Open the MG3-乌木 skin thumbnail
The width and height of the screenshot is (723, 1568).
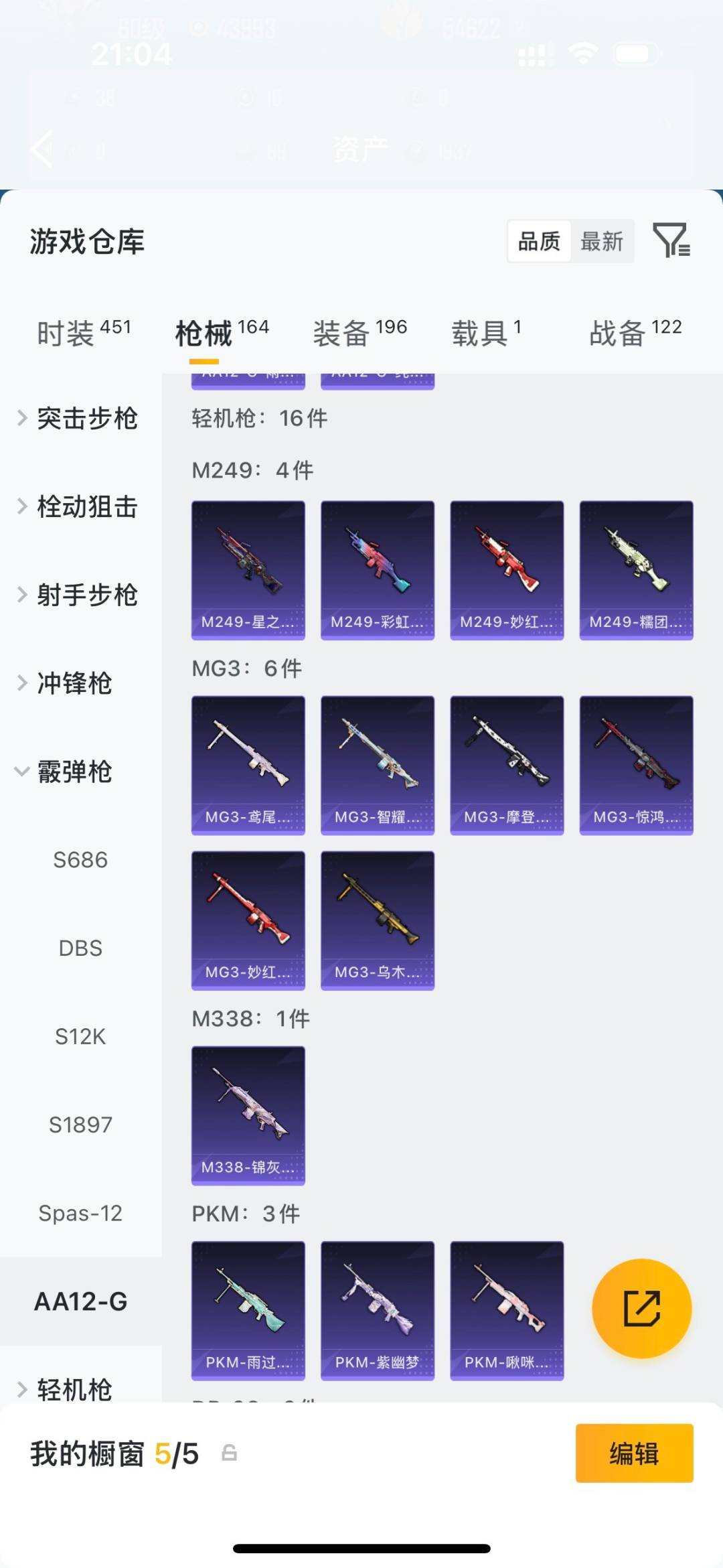click(377, 918)
